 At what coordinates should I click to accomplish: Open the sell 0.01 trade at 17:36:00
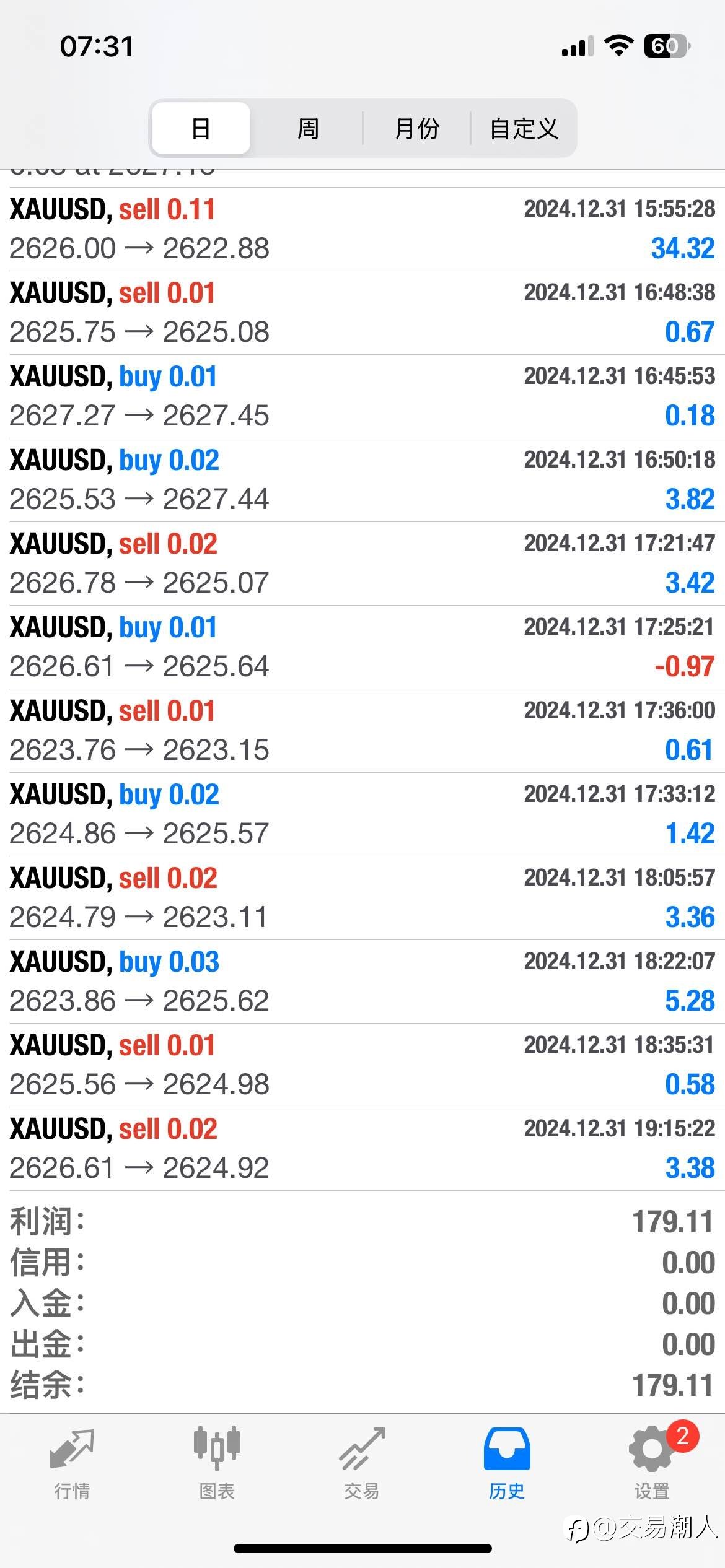coord(362,731)
